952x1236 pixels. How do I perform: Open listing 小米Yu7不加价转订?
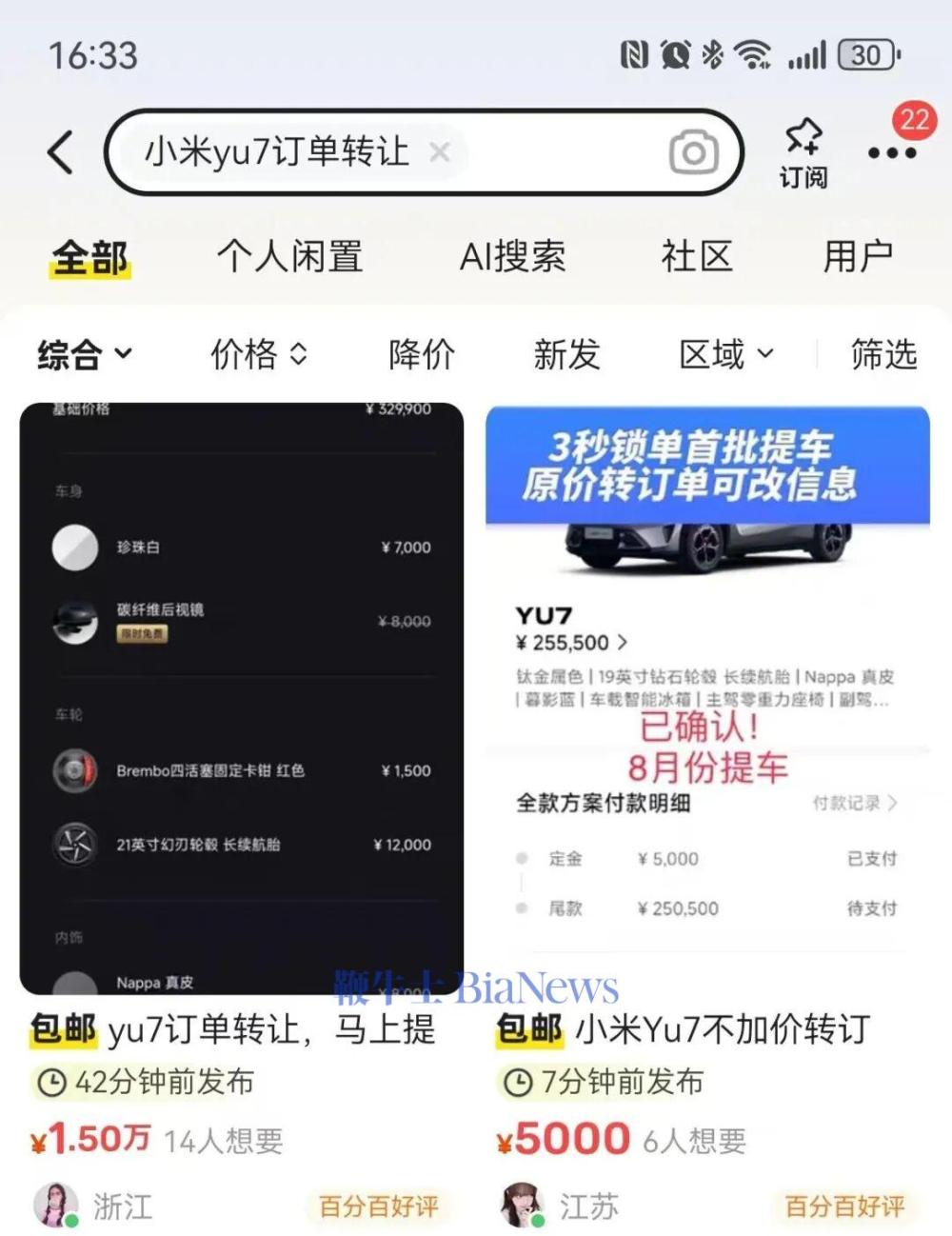(707, 700)
